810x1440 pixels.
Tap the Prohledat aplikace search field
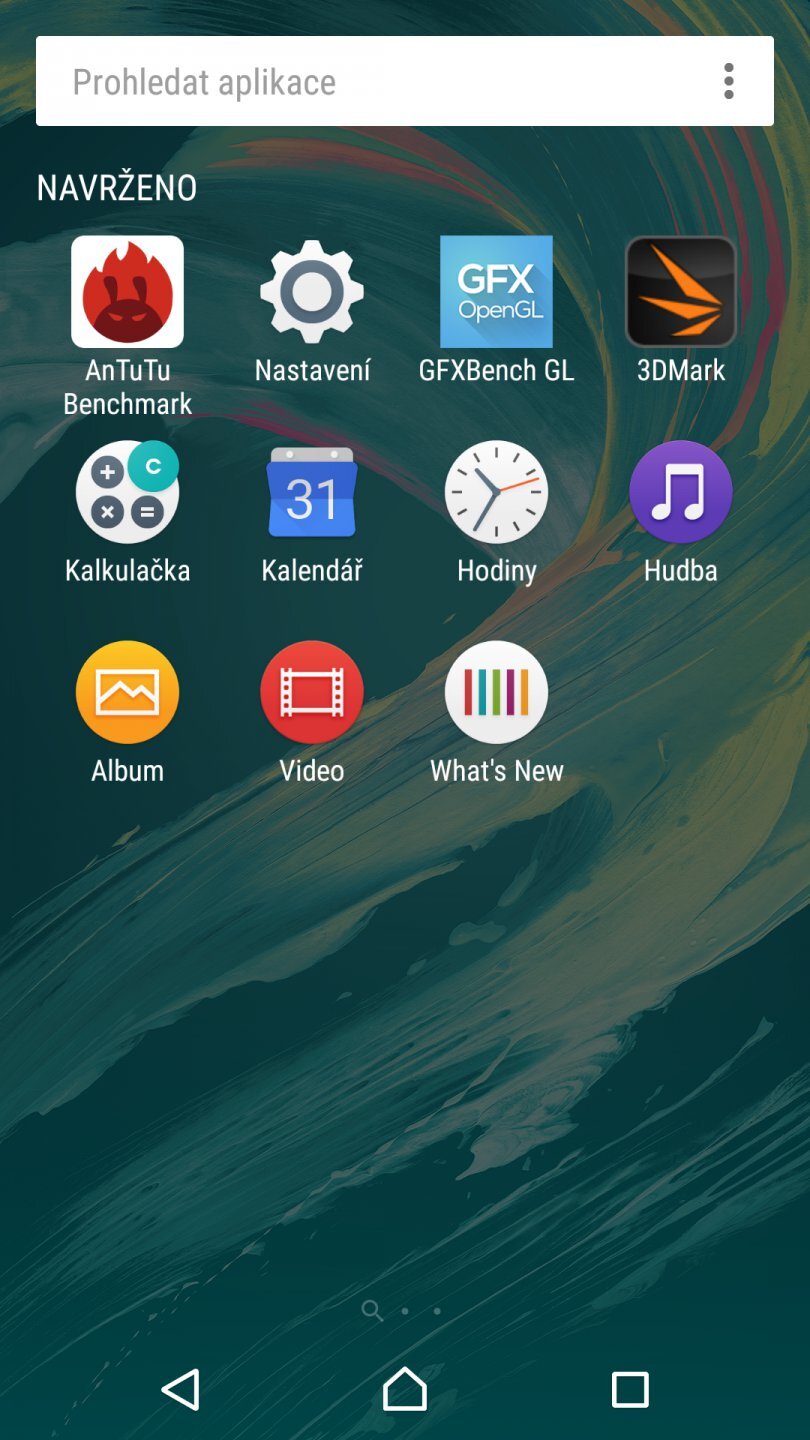coord(300,81)
